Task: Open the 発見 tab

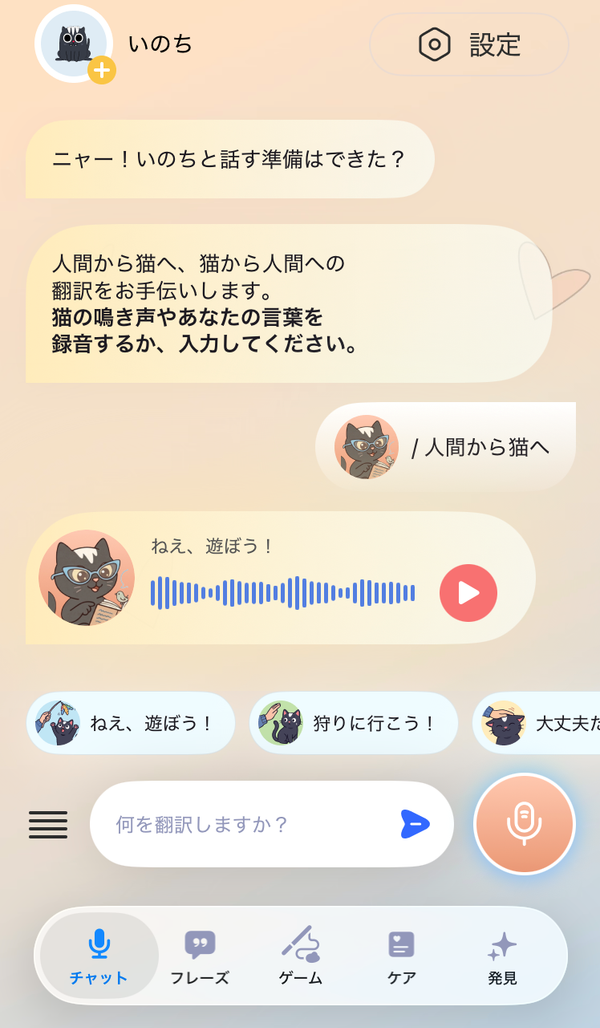Action: 502,956
